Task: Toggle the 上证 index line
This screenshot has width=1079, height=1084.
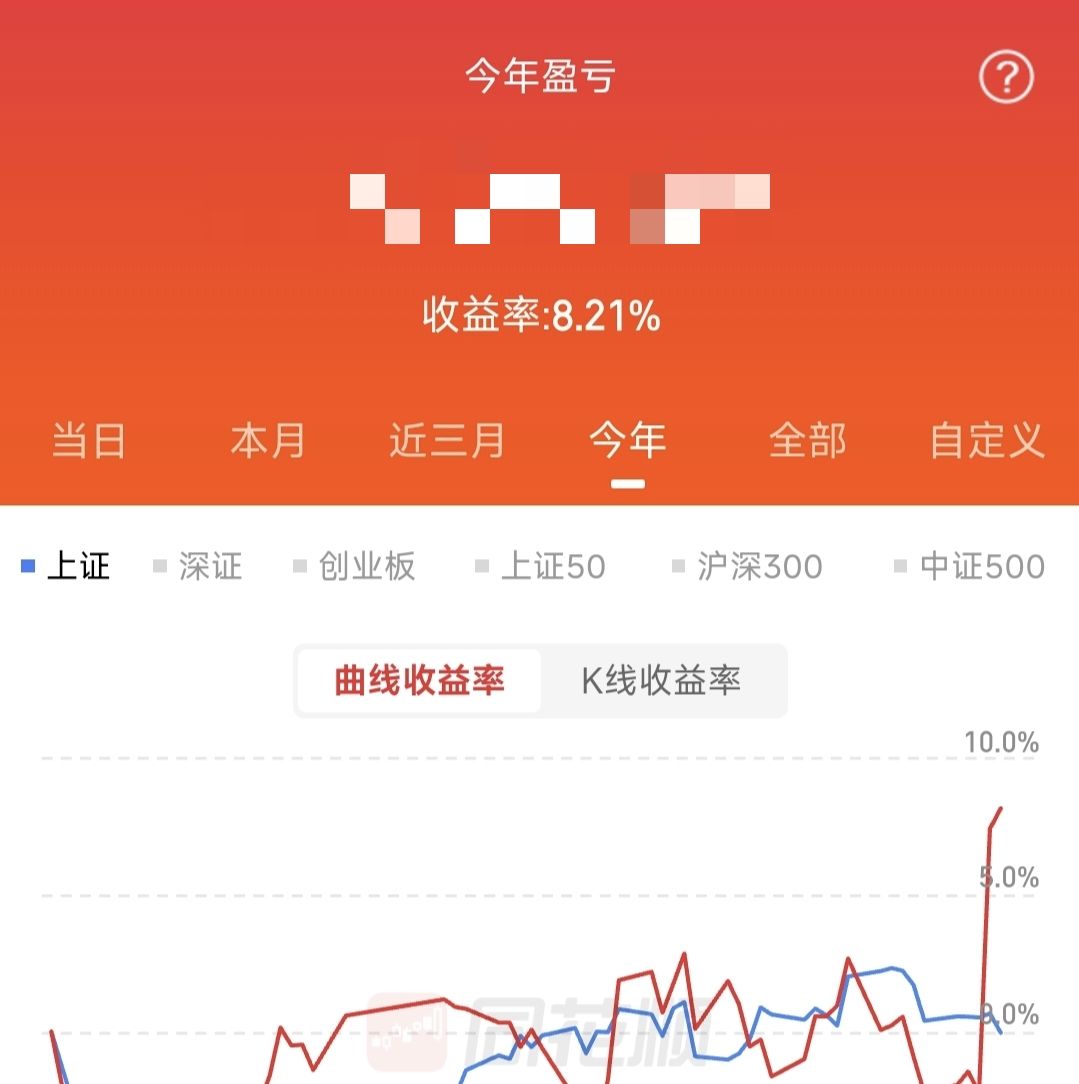Action: click(66, 567)
